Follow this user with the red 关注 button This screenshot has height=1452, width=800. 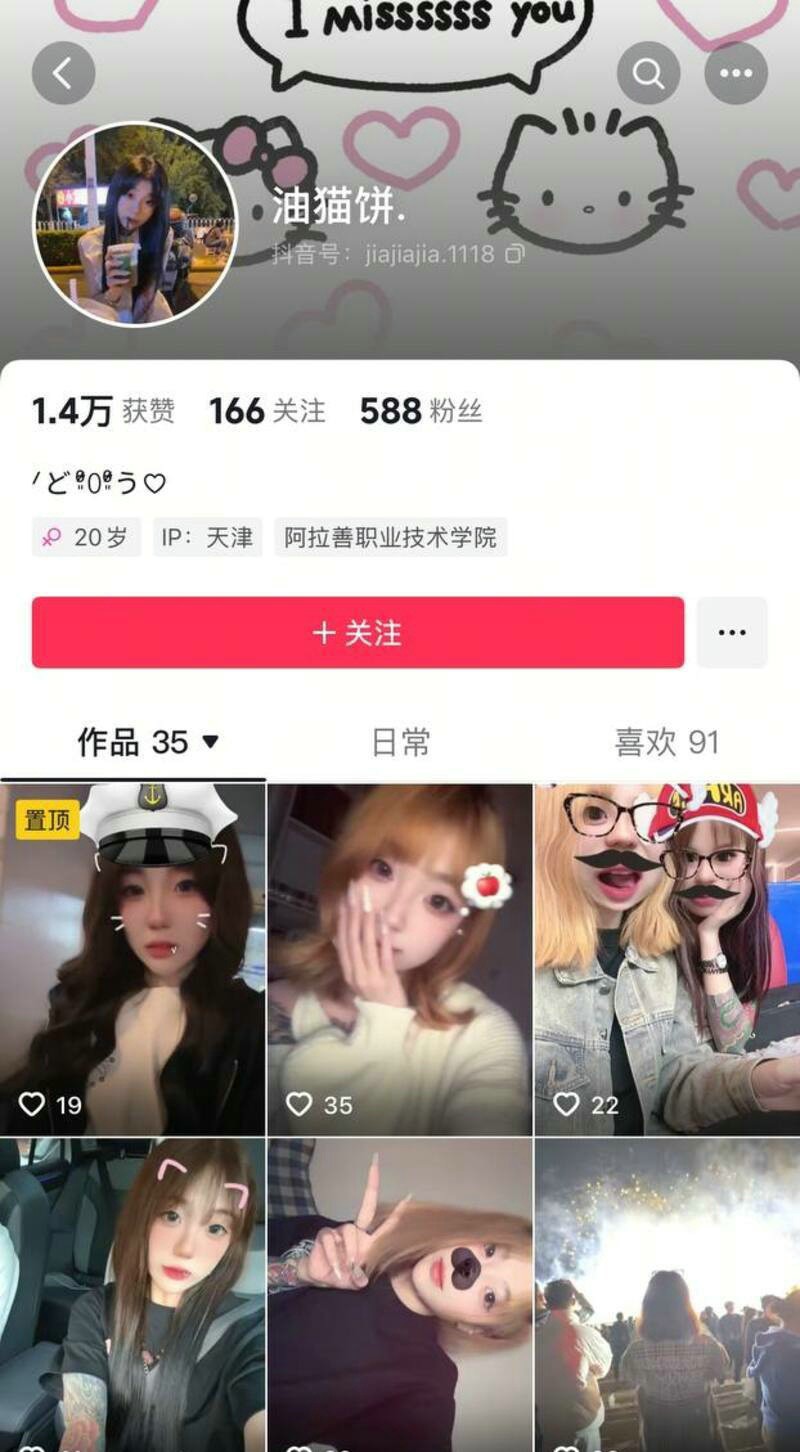[357, 633]
